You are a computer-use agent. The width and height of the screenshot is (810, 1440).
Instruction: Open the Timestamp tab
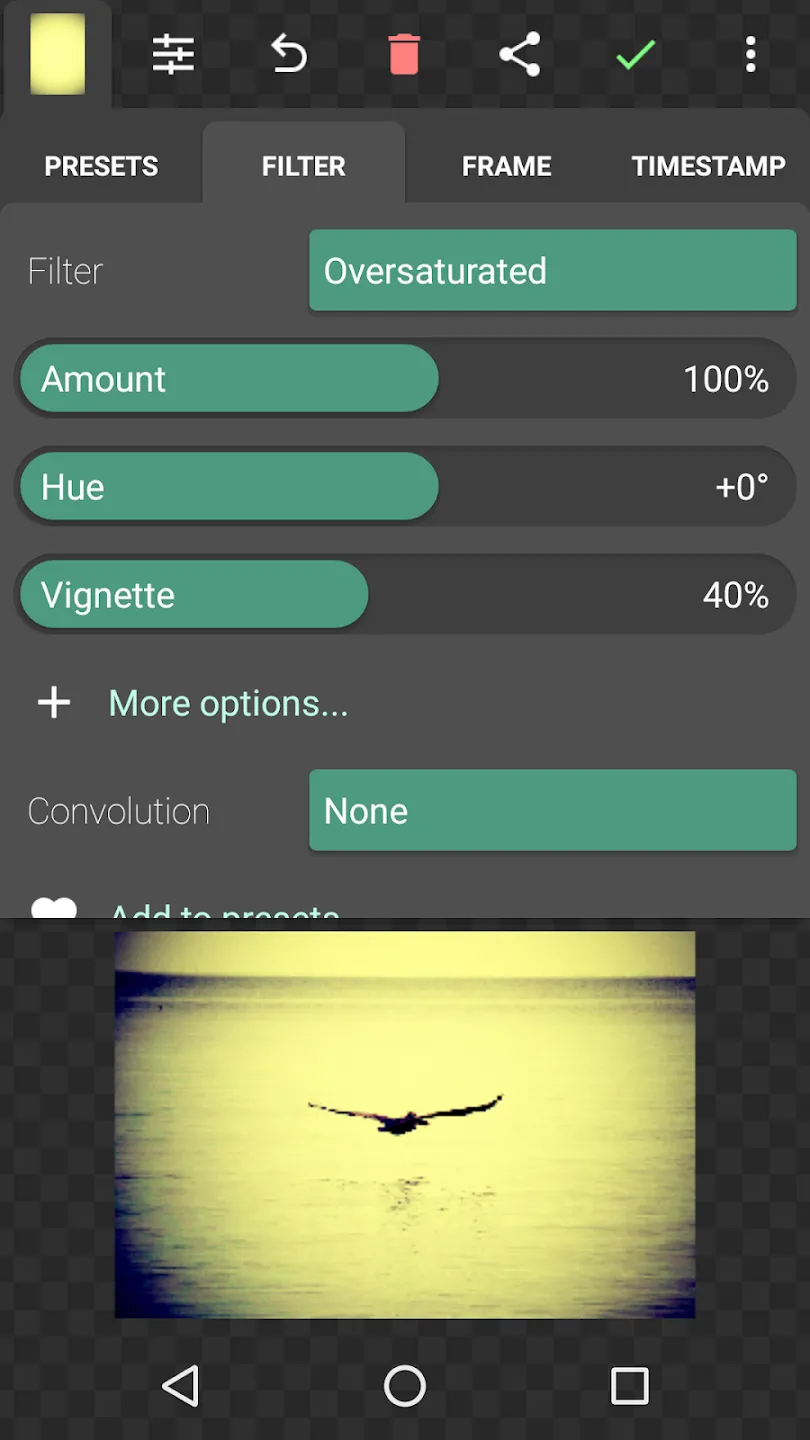[x=708, y=166]
